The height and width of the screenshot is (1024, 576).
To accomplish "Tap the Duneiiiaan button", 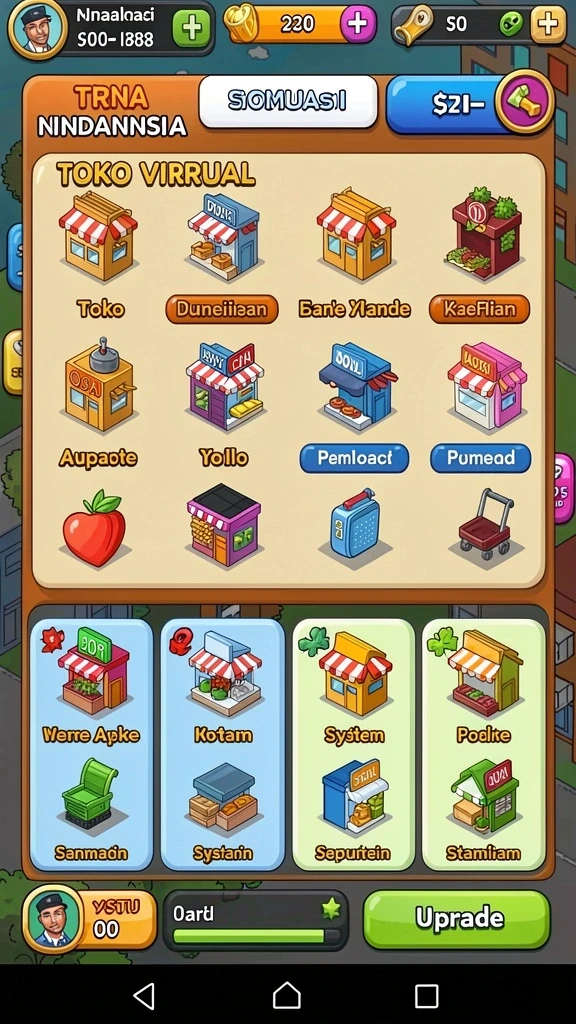I will (221, 309).
